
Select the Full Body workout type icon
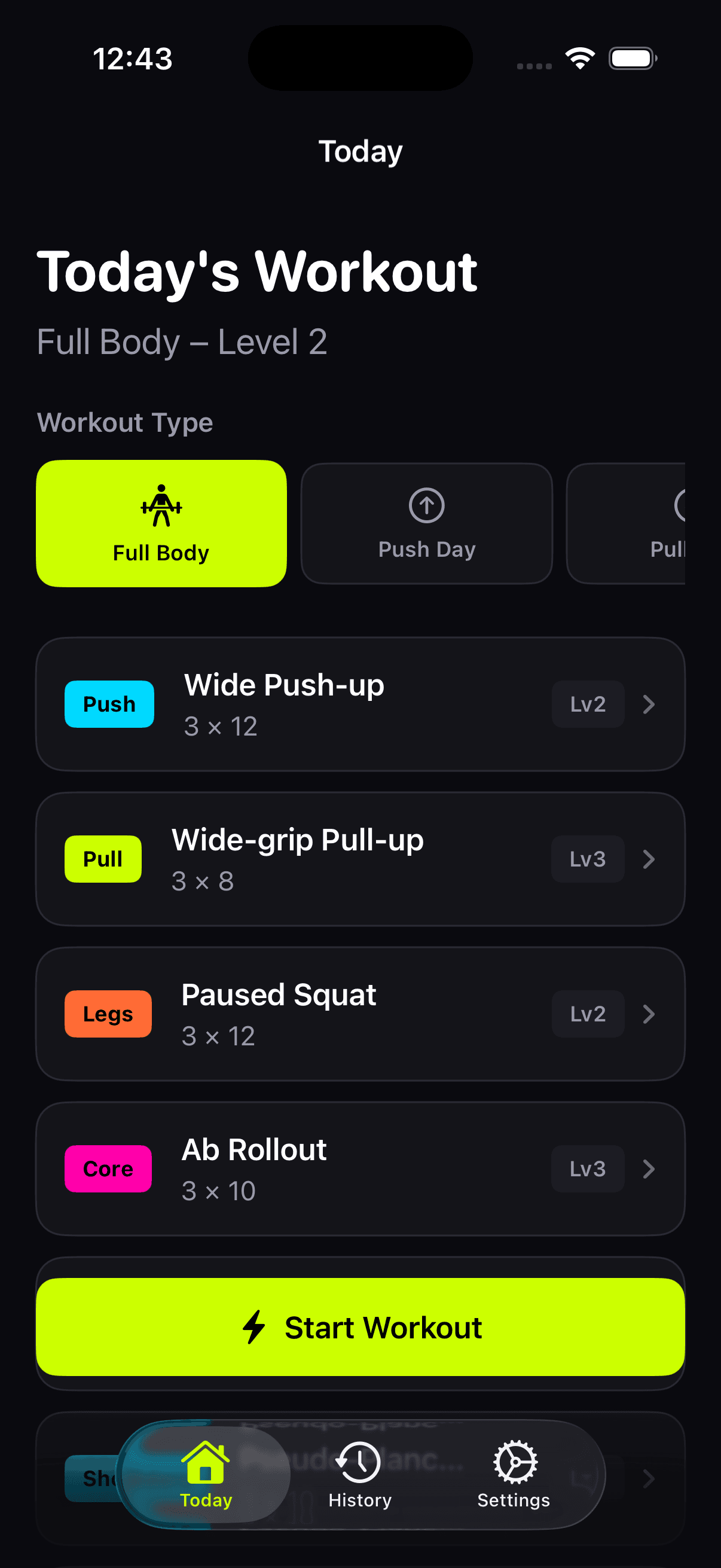click(x=161, y=505)
